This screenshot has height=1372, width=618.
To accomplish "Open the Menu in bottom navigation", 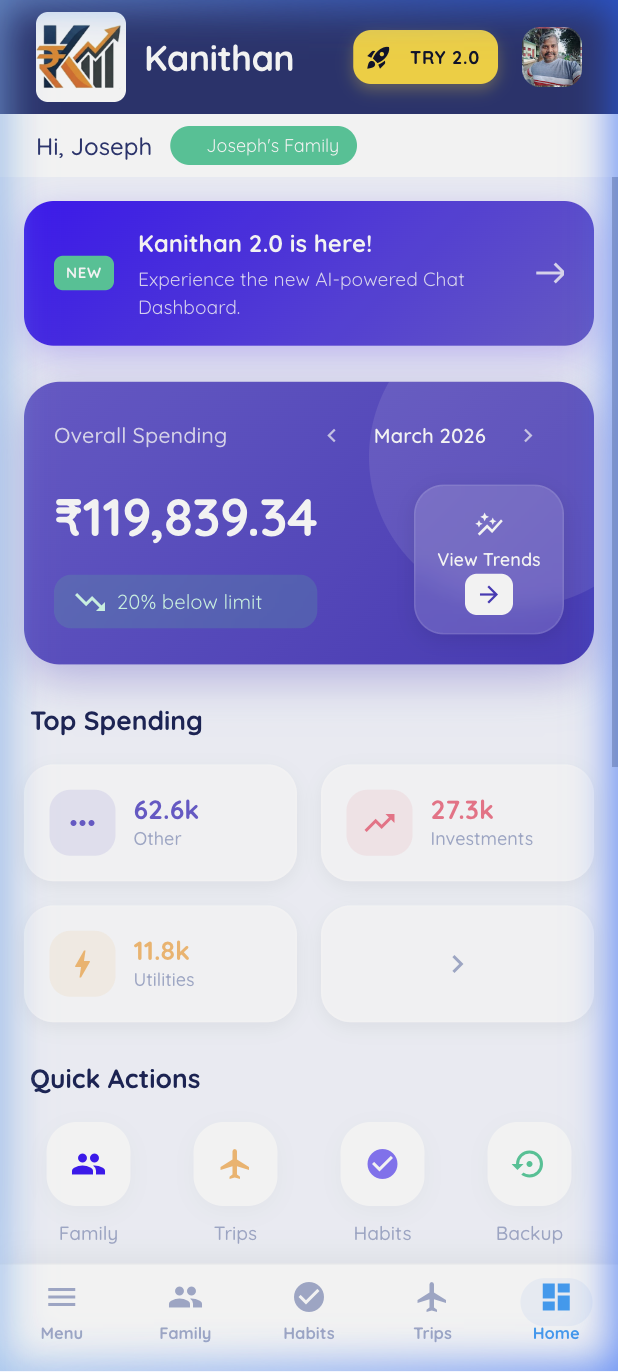I will pyautogui.click(x=62, y=1311).
